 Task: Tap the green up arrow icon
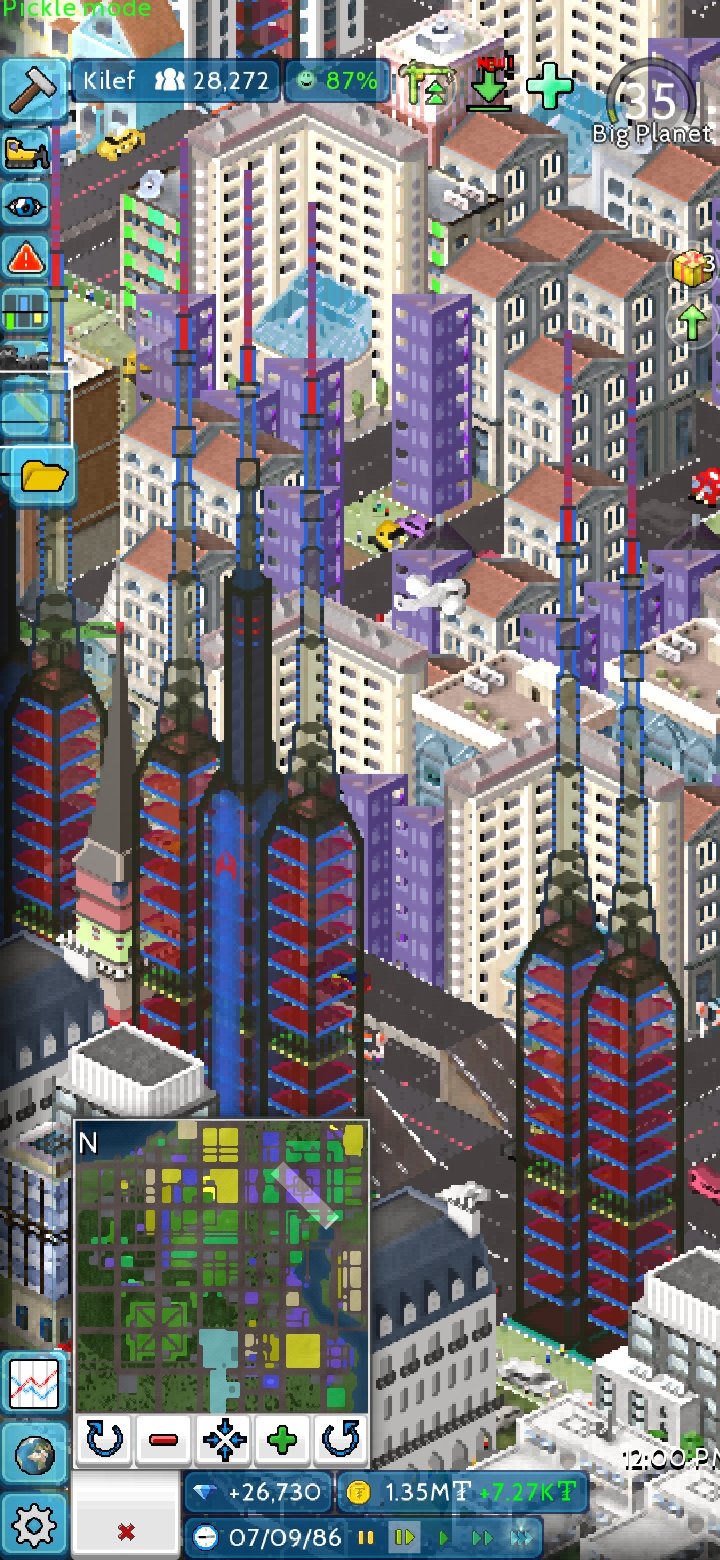point(694,323)
